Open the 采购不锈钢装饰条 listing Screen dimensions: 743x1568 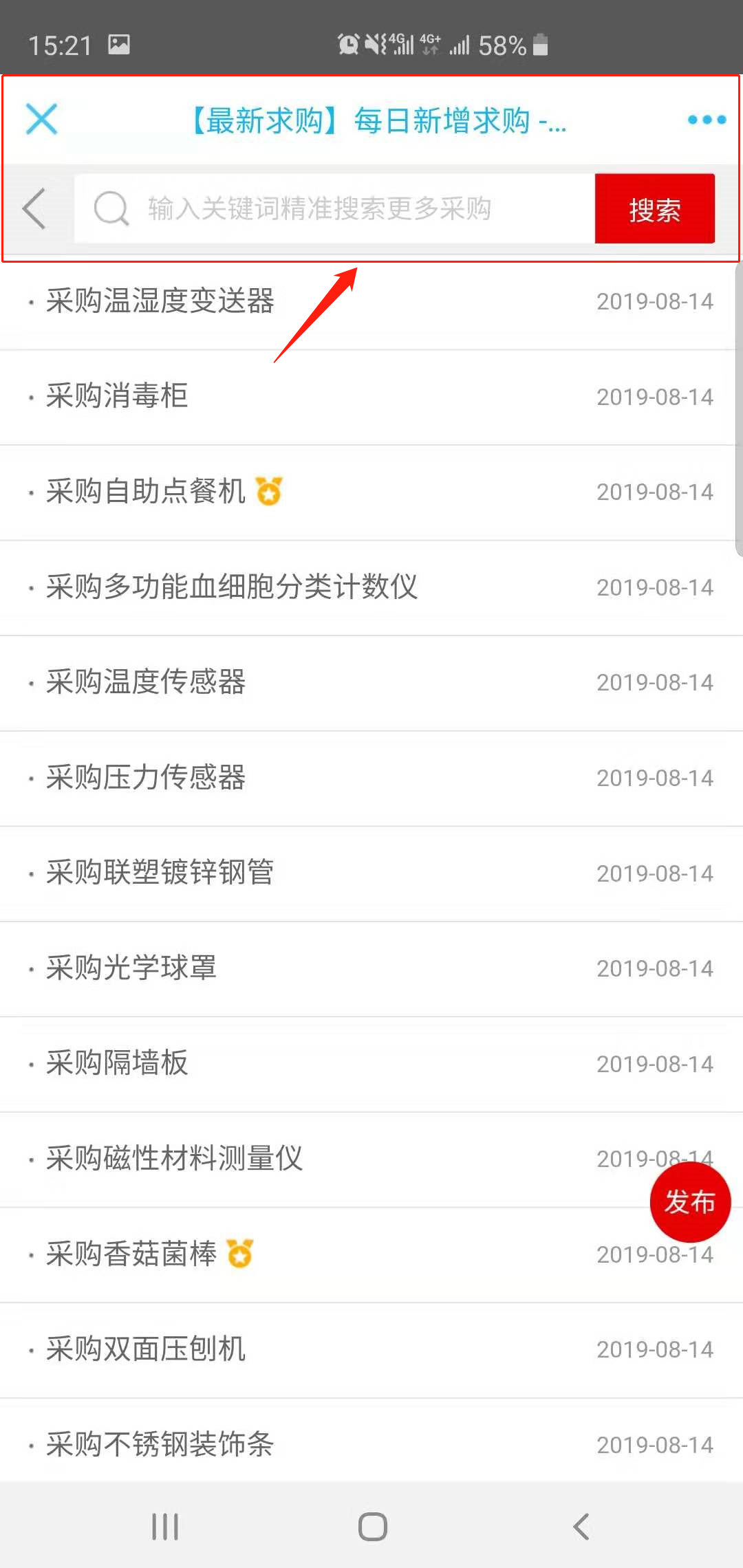coord(160,1444)
